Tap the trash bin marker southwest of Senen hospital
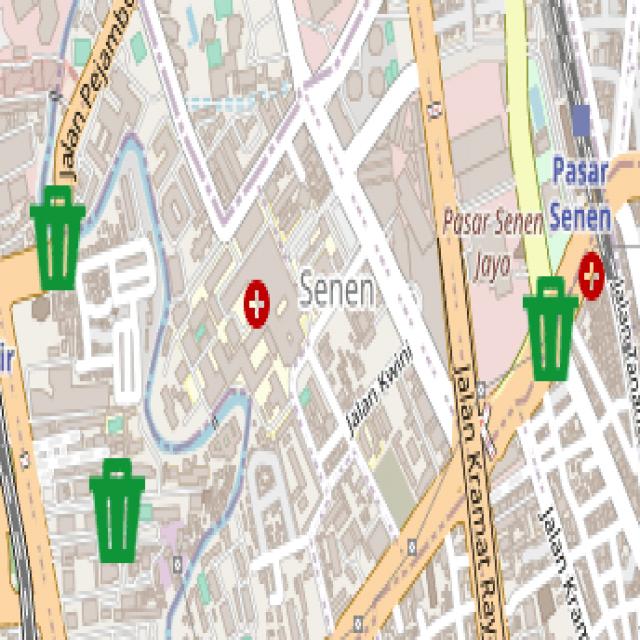Image resolution: width=640 pixels, height=640 pixels. click(117, 509)
